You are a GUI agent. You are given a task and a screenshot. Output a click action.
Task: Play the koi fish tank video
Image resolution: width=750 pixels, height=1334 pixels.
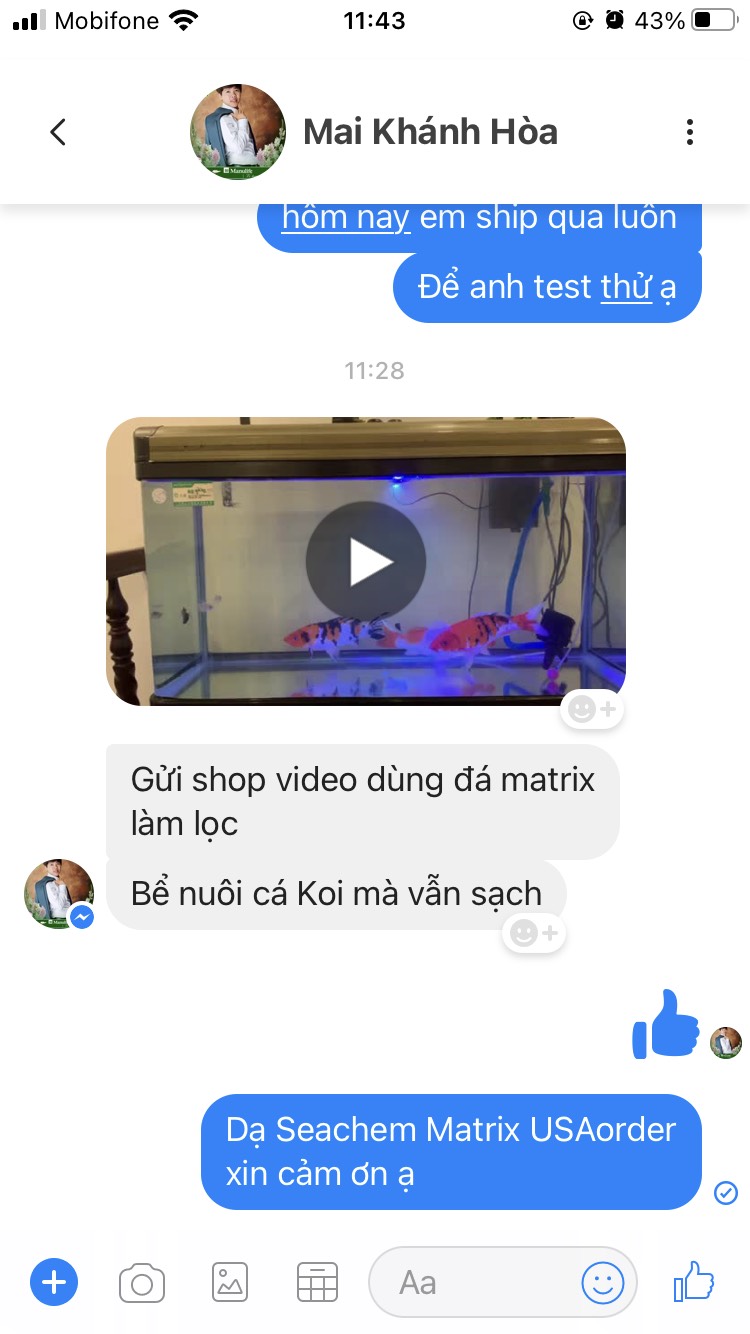(x=366, y=562)
